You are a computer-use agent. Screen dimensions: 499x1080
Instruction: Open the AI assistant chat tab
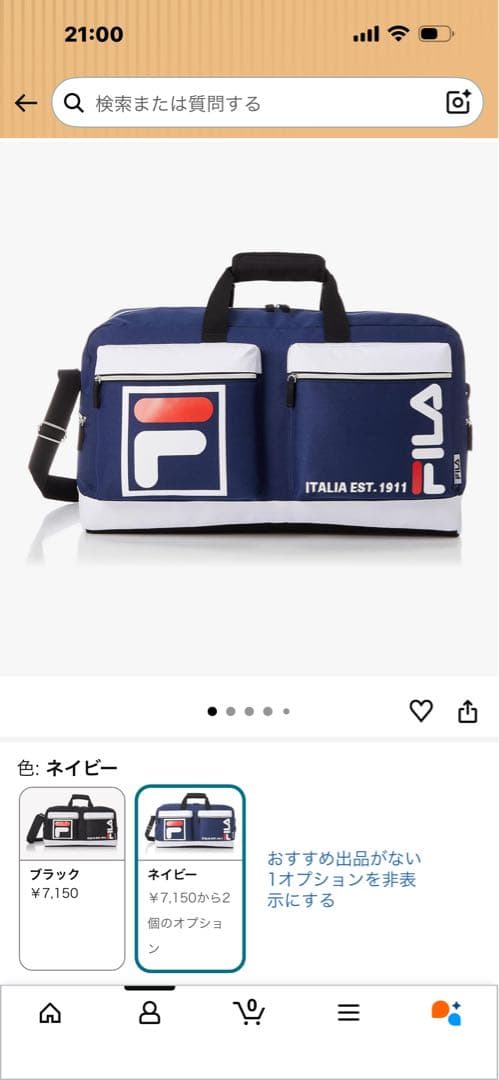click(447, 1012)
